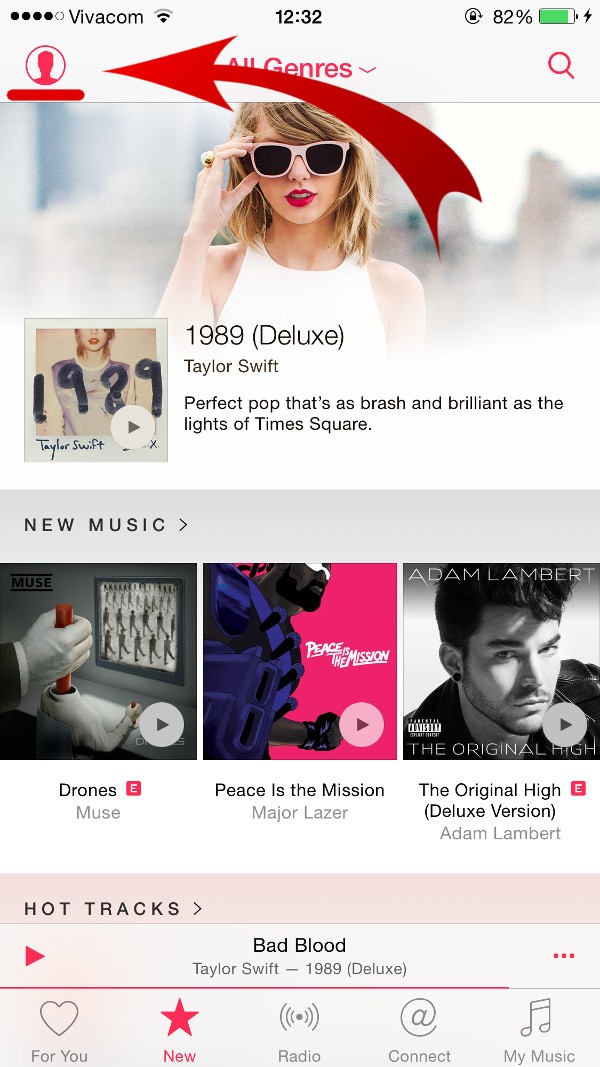
Task: Switch to the For You tab
Action: point(59,1032)
